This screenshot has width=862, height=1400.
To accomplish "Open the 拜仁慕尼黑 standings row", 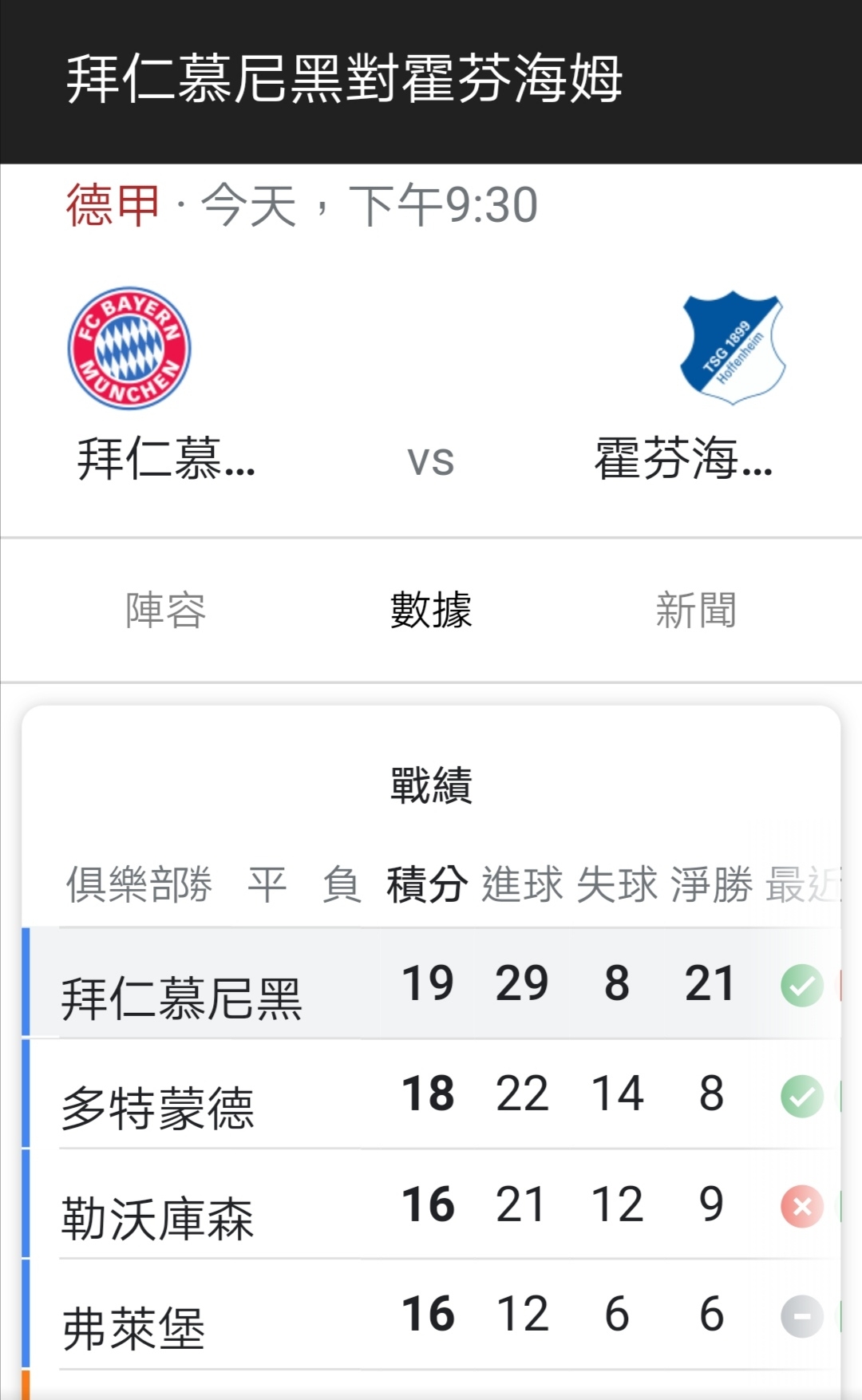I will [x=431, y=983].
